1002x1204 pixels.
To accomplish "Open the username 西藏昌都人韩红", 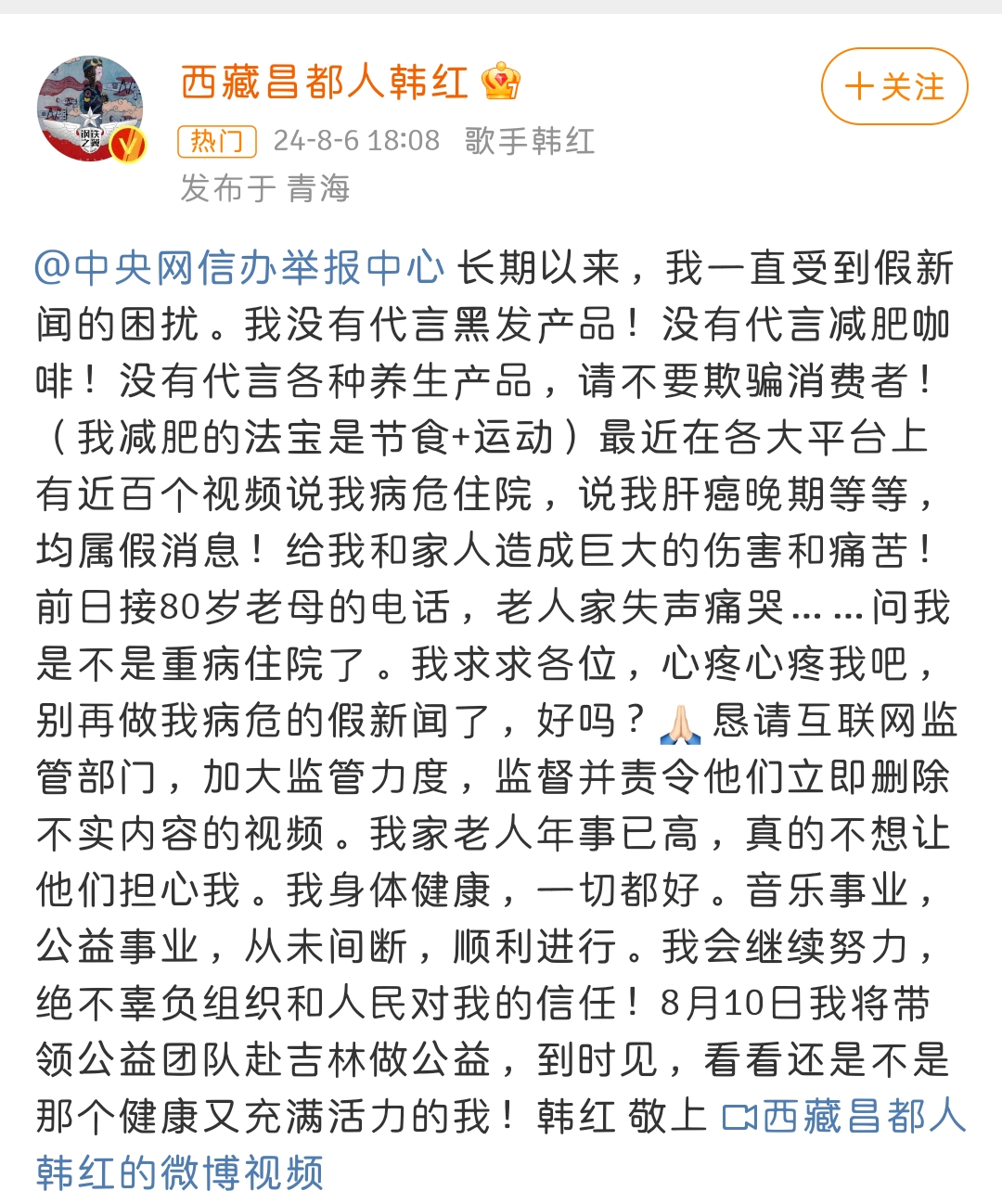I will click(x=325, y=82).
